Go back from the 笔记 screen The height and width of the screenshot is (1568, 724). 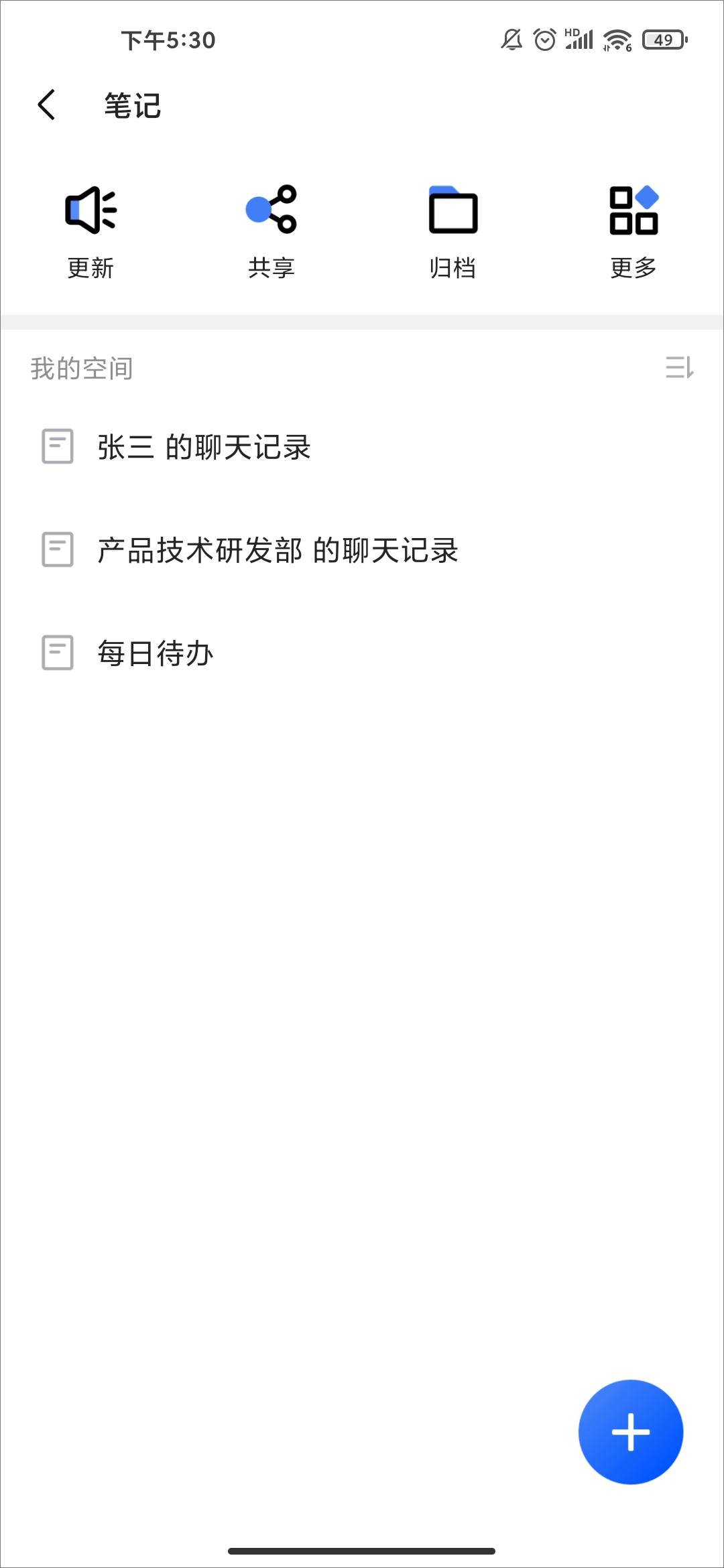tap(46, 105)
